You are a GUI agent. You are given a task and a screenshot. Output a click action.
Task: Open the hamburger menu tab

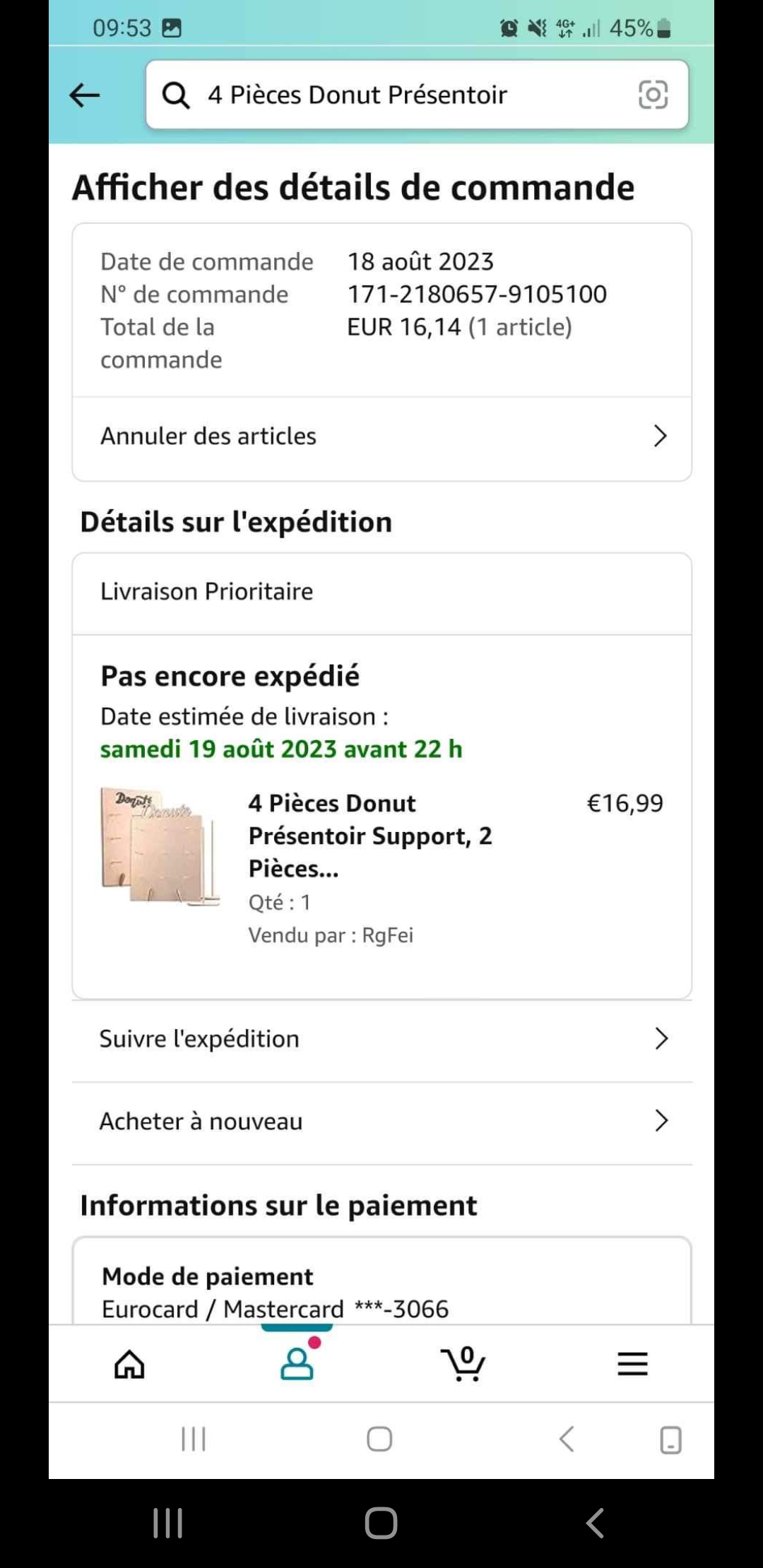[632, 1364]
